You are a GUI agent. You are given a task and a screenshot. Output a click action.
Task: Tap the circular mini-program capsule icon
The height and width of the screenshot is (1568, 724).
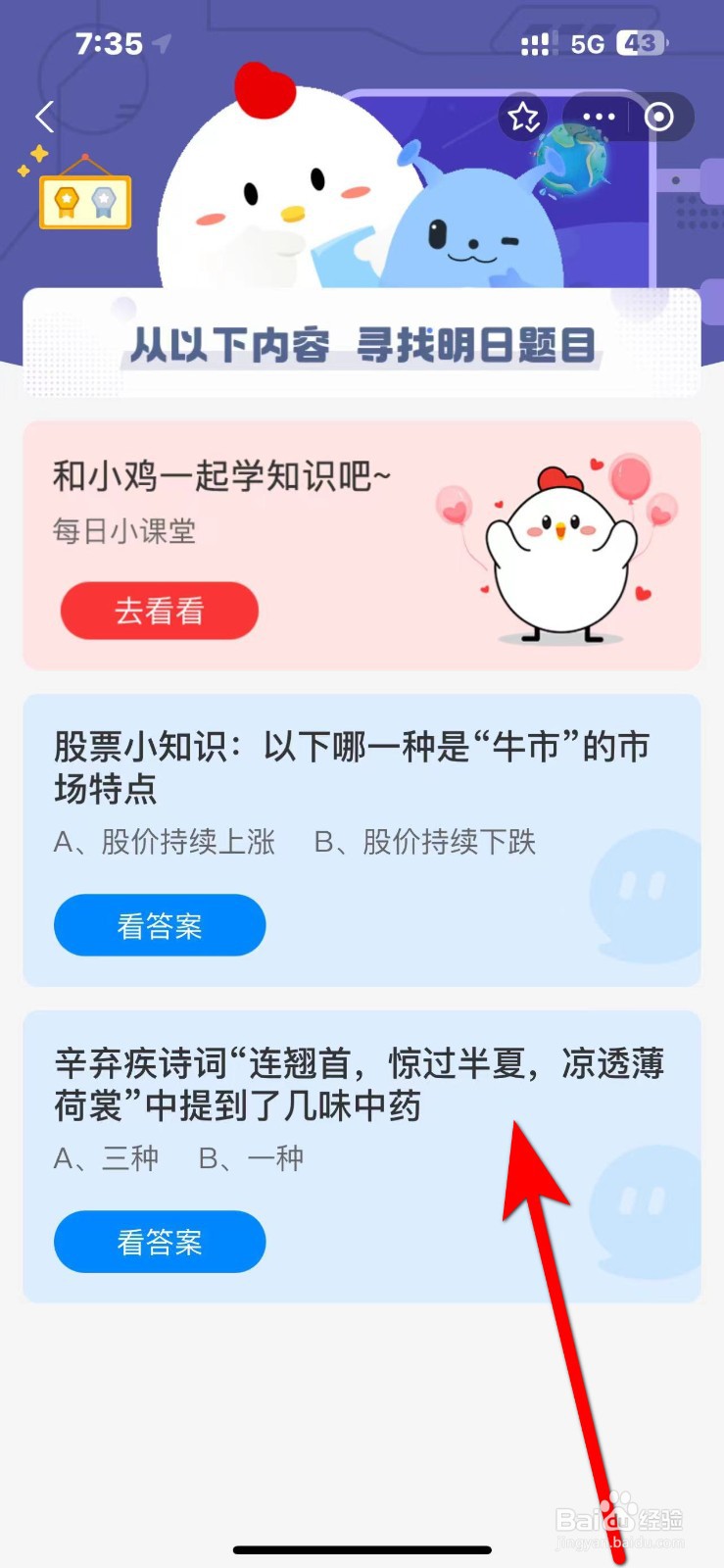coord(659,117)
